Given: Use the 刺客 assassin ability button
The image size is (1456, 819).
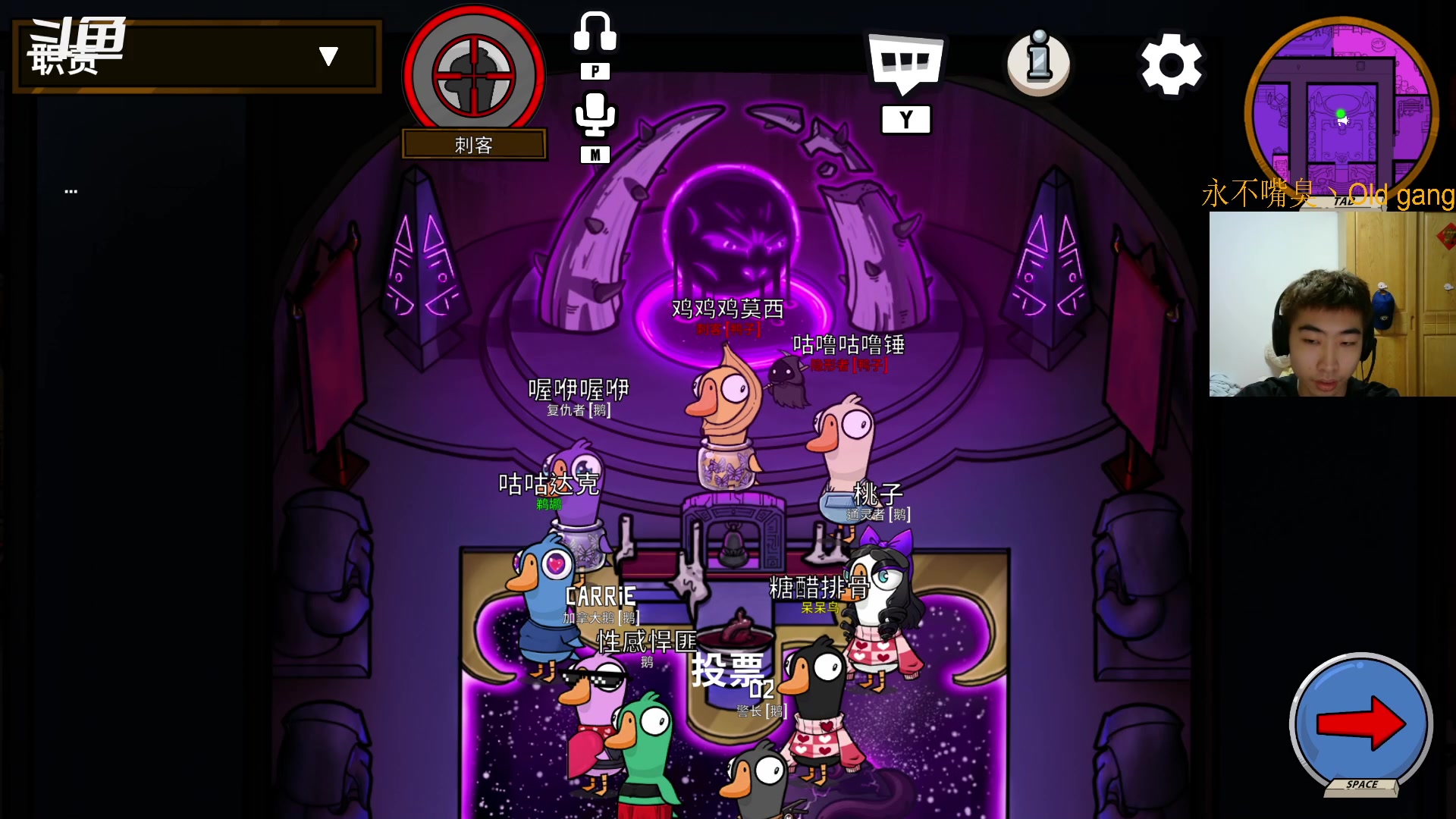Looking at the screenshot, I should click(474, 76).
